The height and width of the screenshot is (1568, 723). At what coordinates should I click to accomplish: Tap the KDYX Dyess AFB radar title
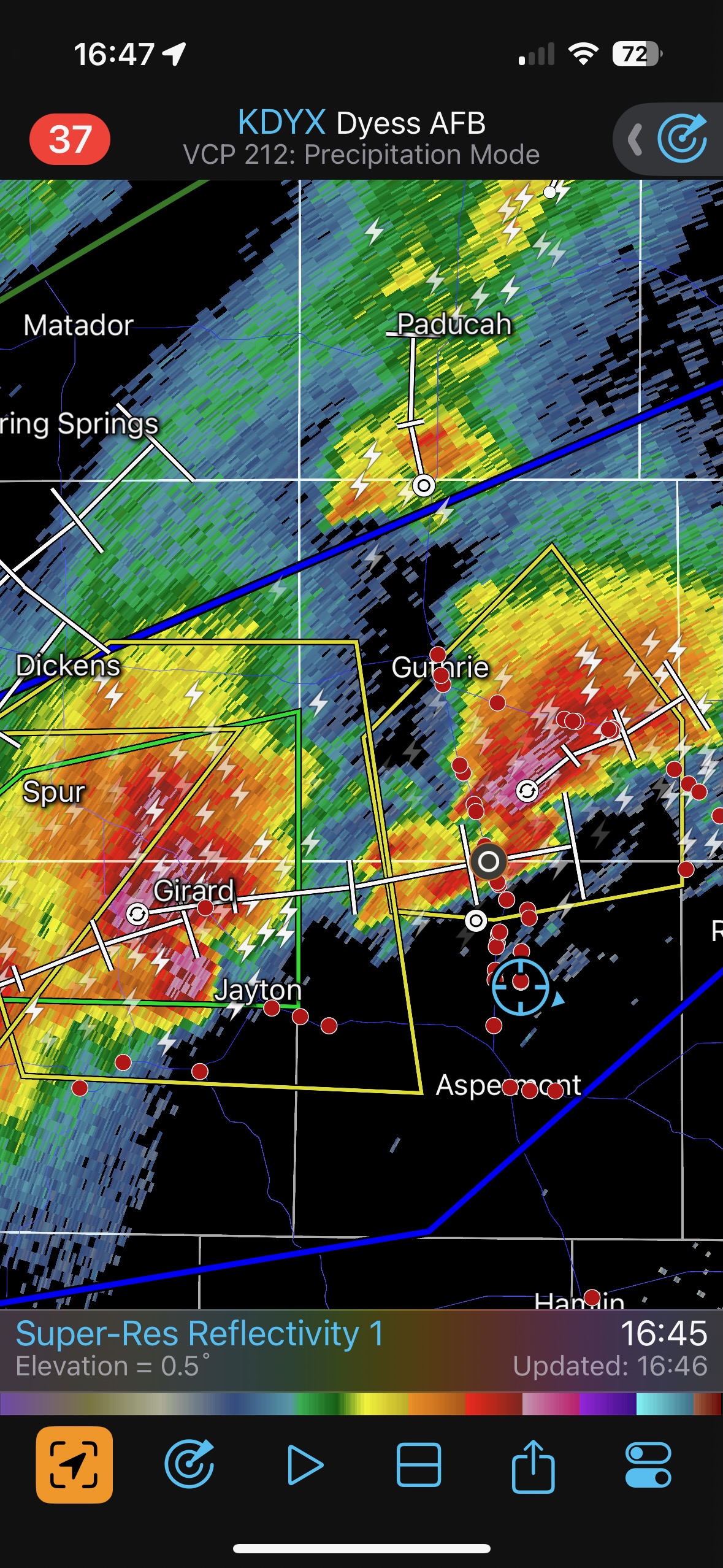(361, 123)
